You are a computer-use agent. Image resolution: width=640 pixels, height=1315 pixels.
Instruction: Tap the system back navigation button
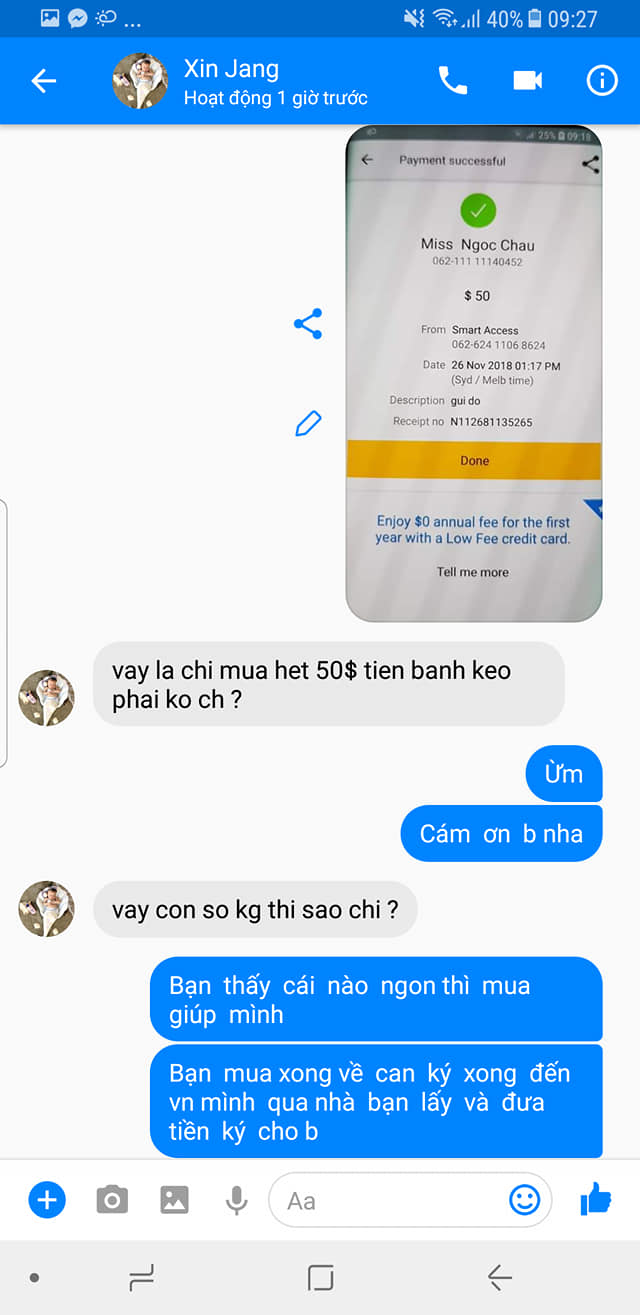(499, 1277)
